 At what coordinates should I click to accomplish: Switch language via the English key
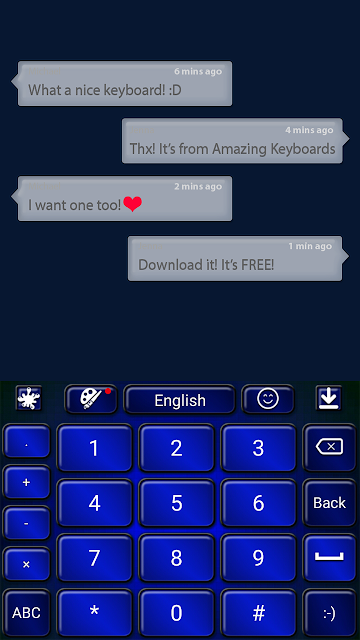180,399
